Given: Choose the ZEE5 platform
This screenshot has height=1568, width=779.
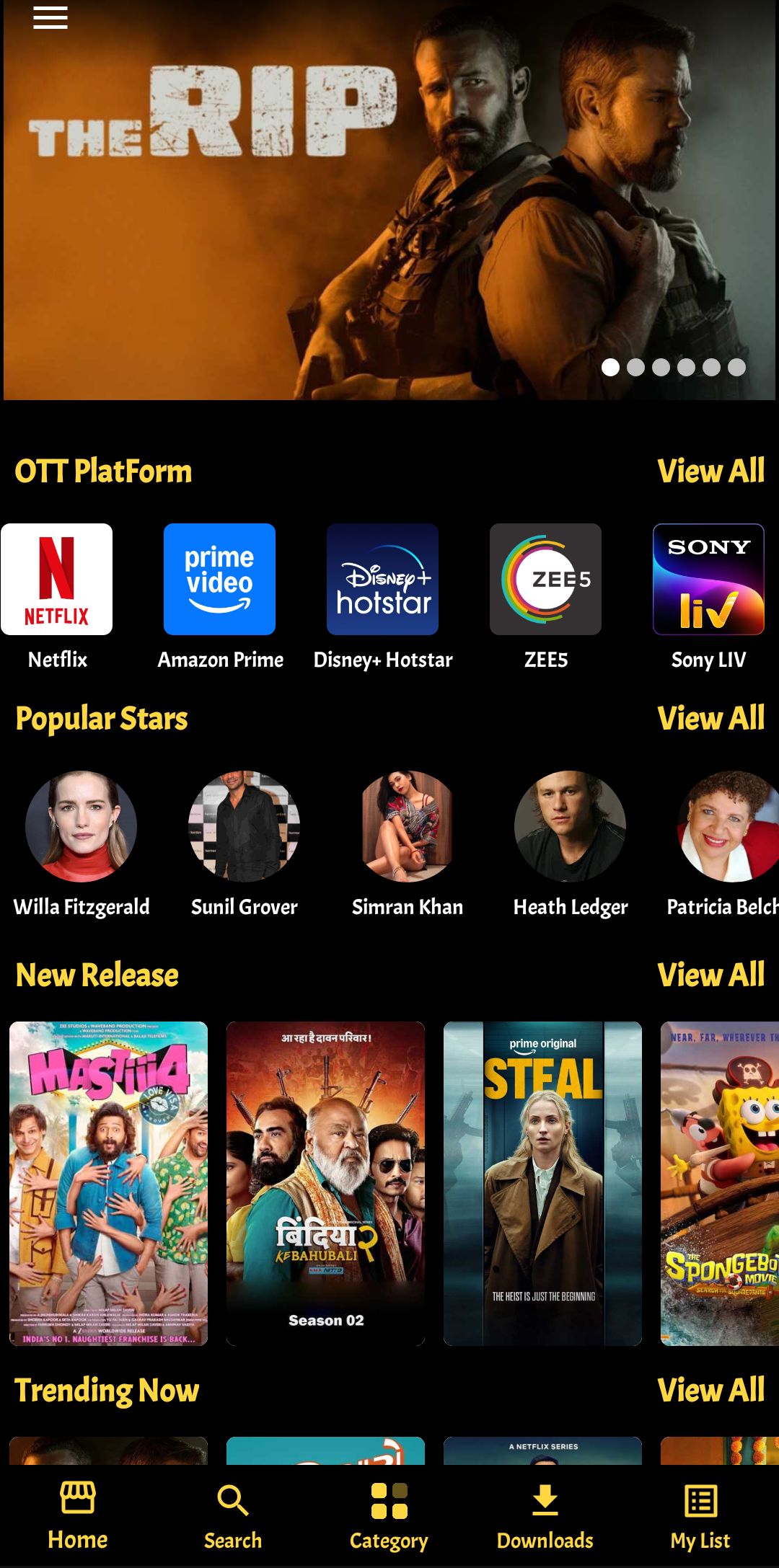Looking at the screenshot, I should 545,580.
